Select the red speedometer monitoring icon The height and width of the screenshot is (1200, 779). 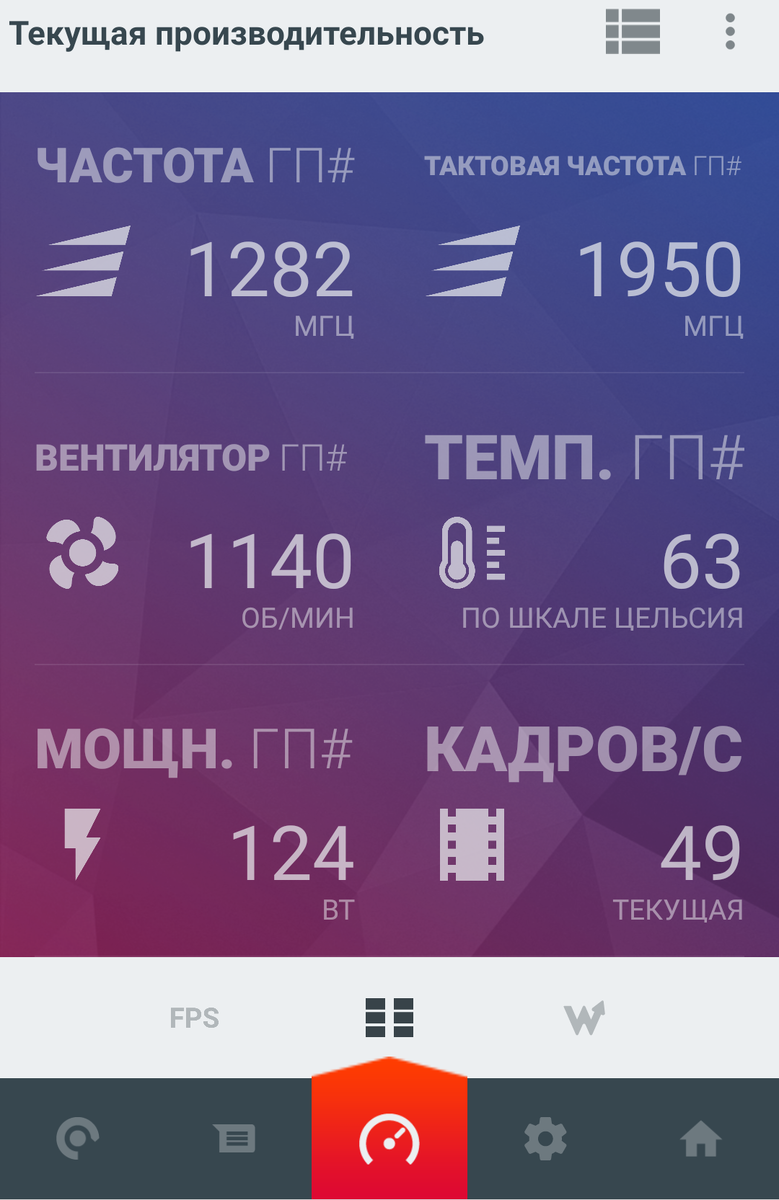[x=389, y=1138]
